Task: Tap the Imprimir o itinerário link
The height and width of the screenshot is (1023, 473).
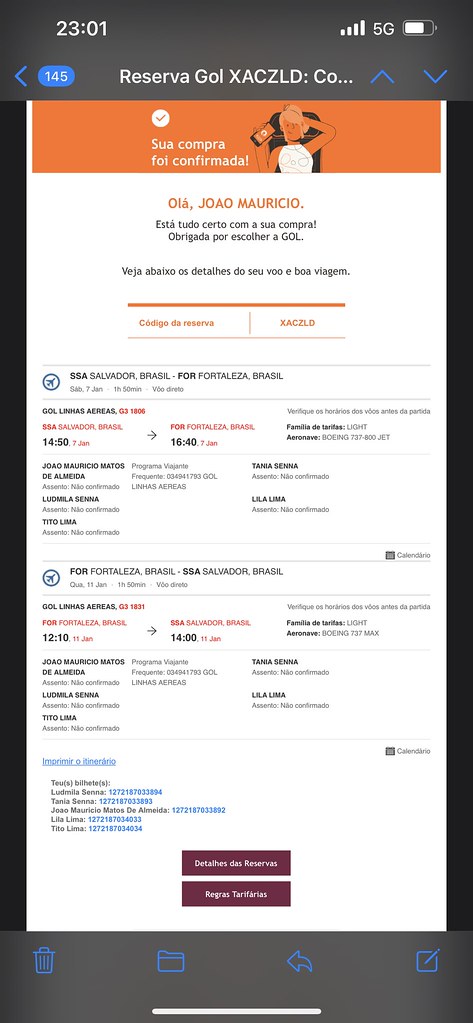Action: click(79, 761)
